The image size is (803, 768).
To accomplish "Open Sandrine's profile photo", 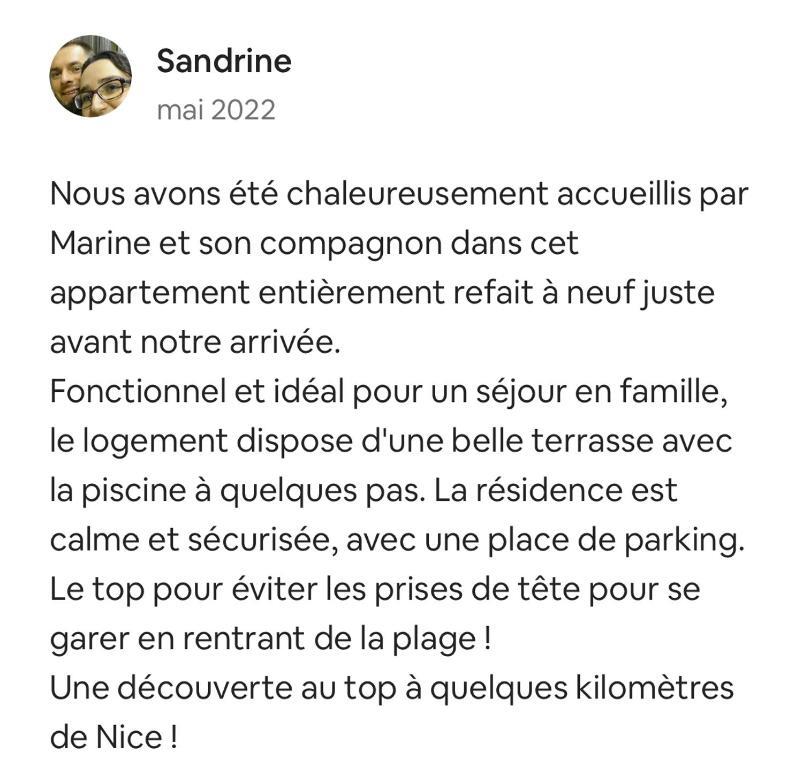I will (x=90, y=76).
